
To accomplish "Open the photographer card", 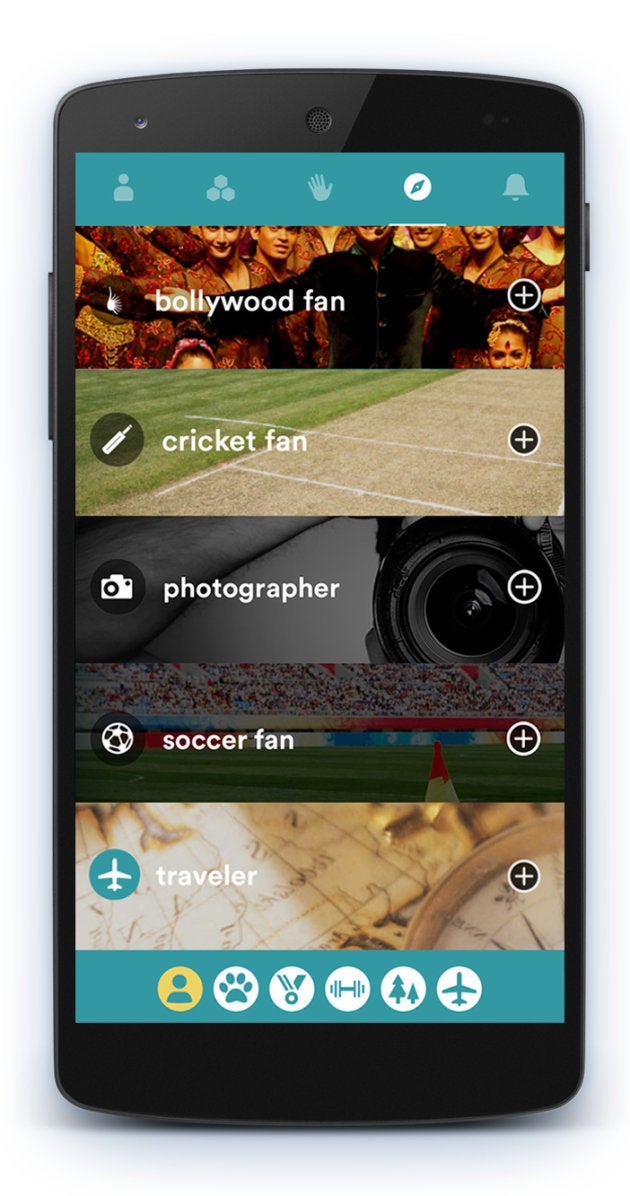I will click(x=251, y=588).
